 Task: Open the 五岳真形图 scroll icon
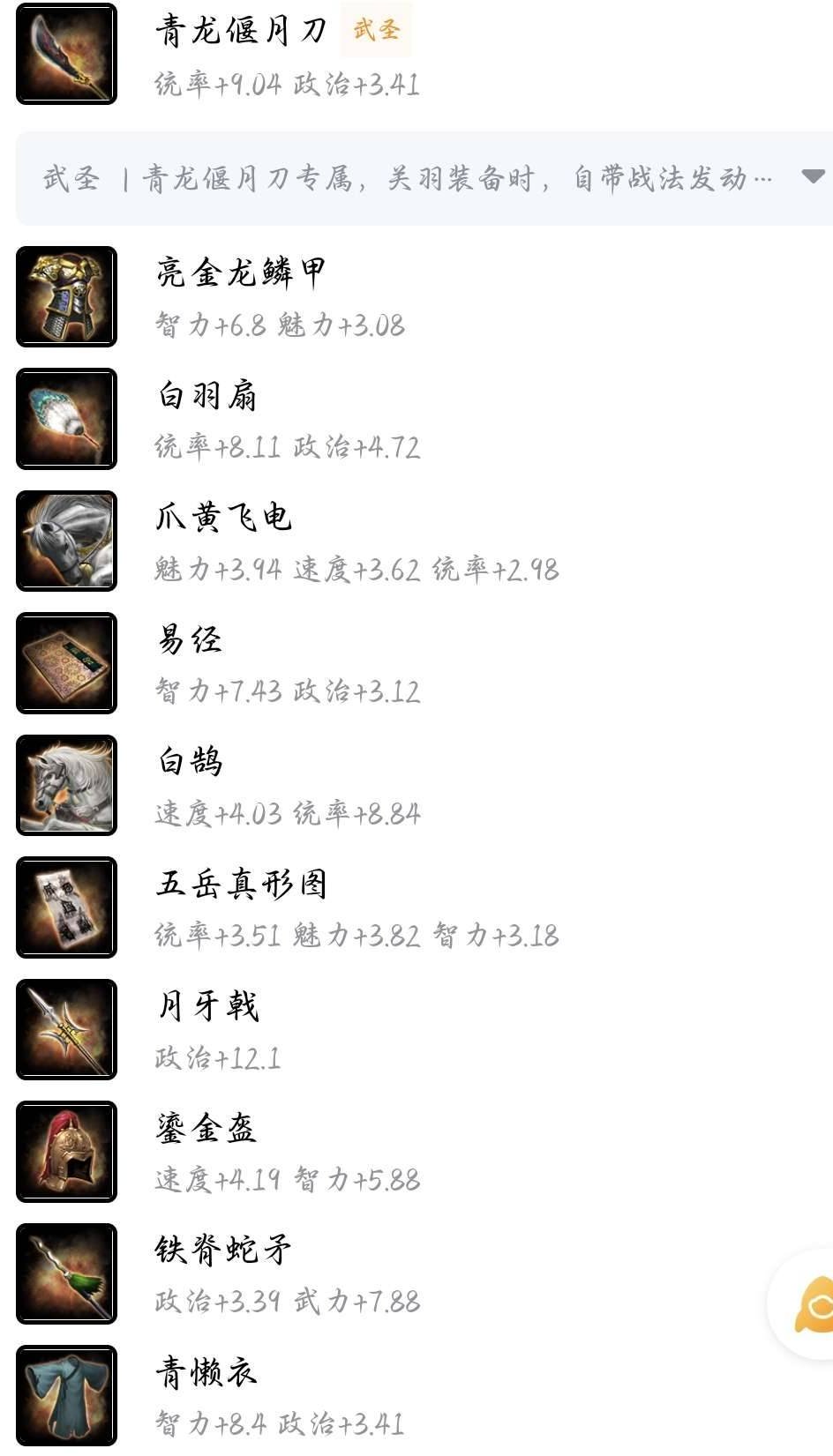[x=66, y=909]
